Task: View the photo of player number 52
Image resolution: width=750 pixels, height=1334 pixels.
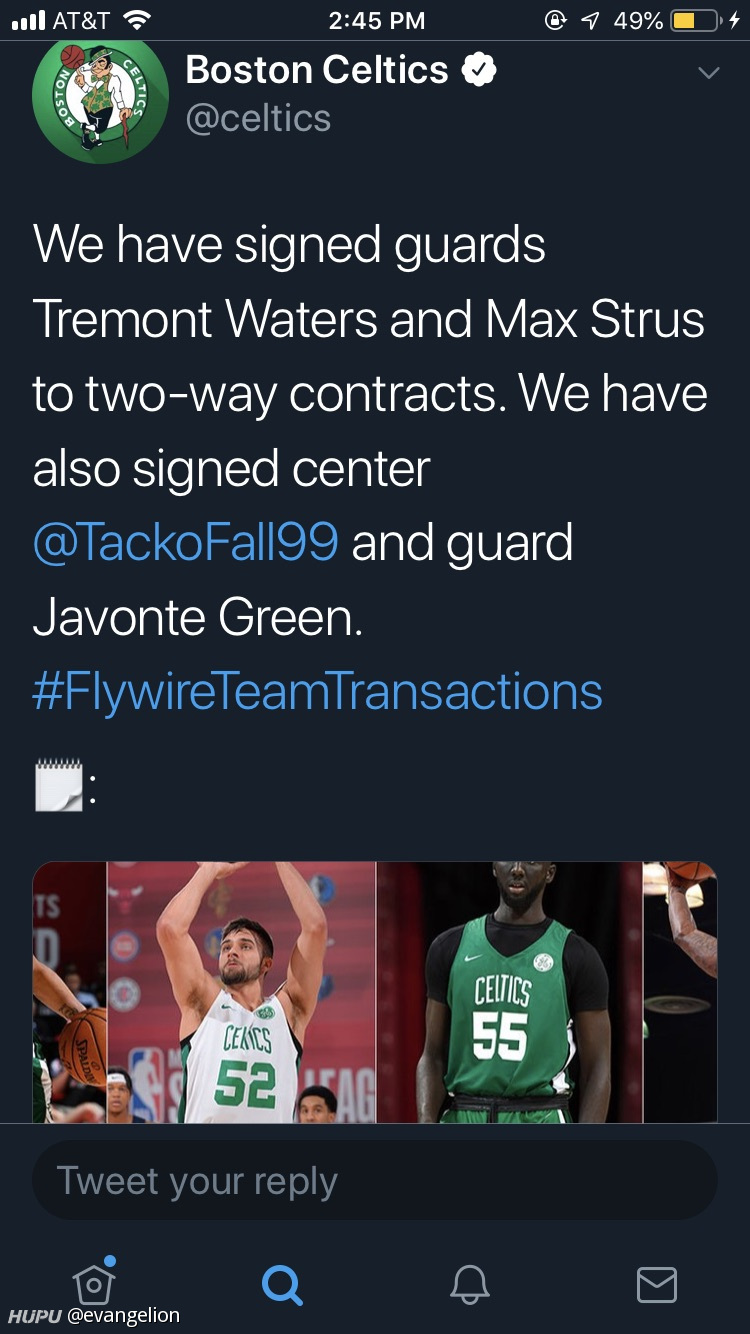Action: (241, 992)
